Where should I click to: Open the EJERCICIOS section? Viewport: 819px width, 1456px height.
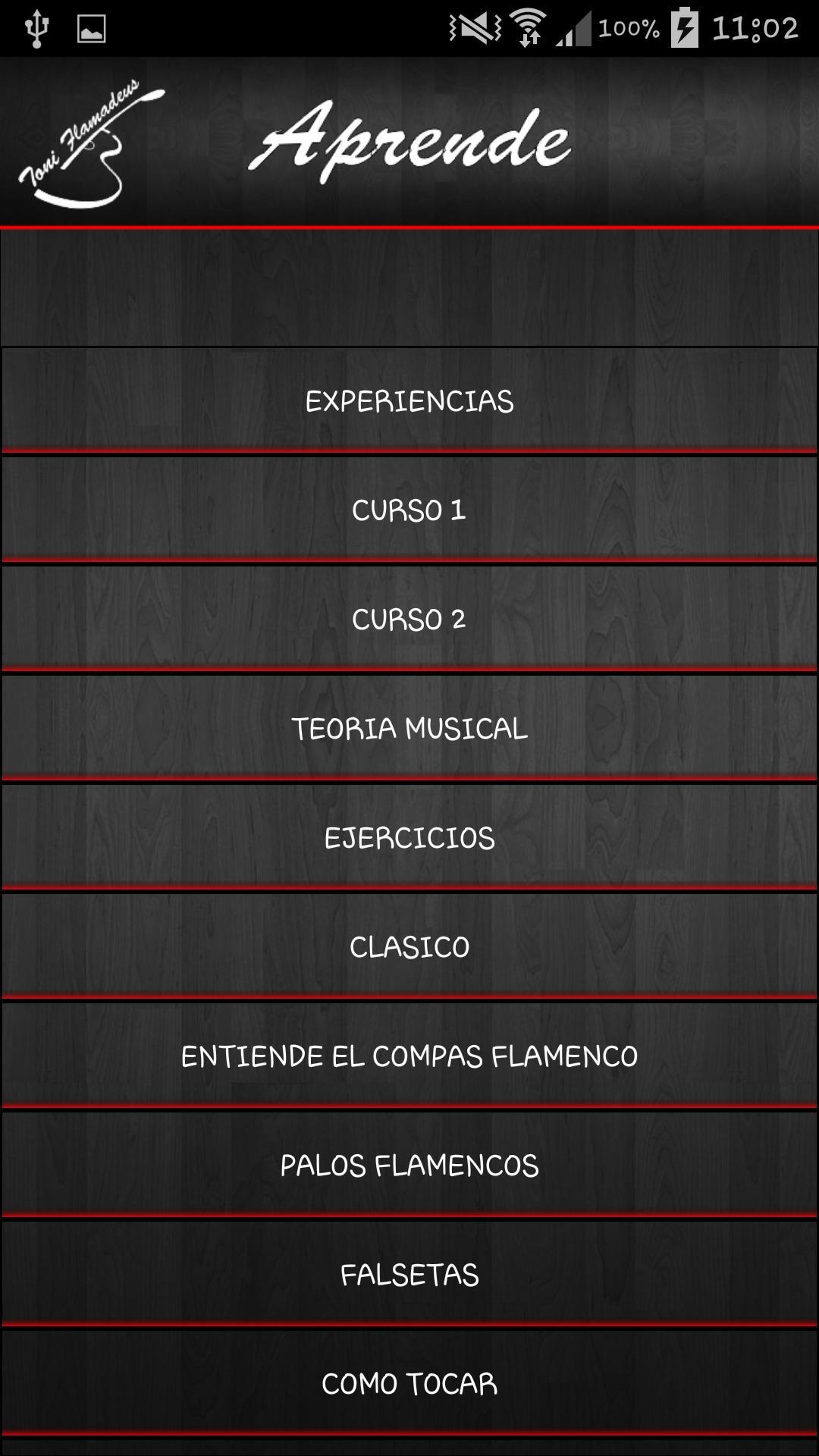[409, 837]
